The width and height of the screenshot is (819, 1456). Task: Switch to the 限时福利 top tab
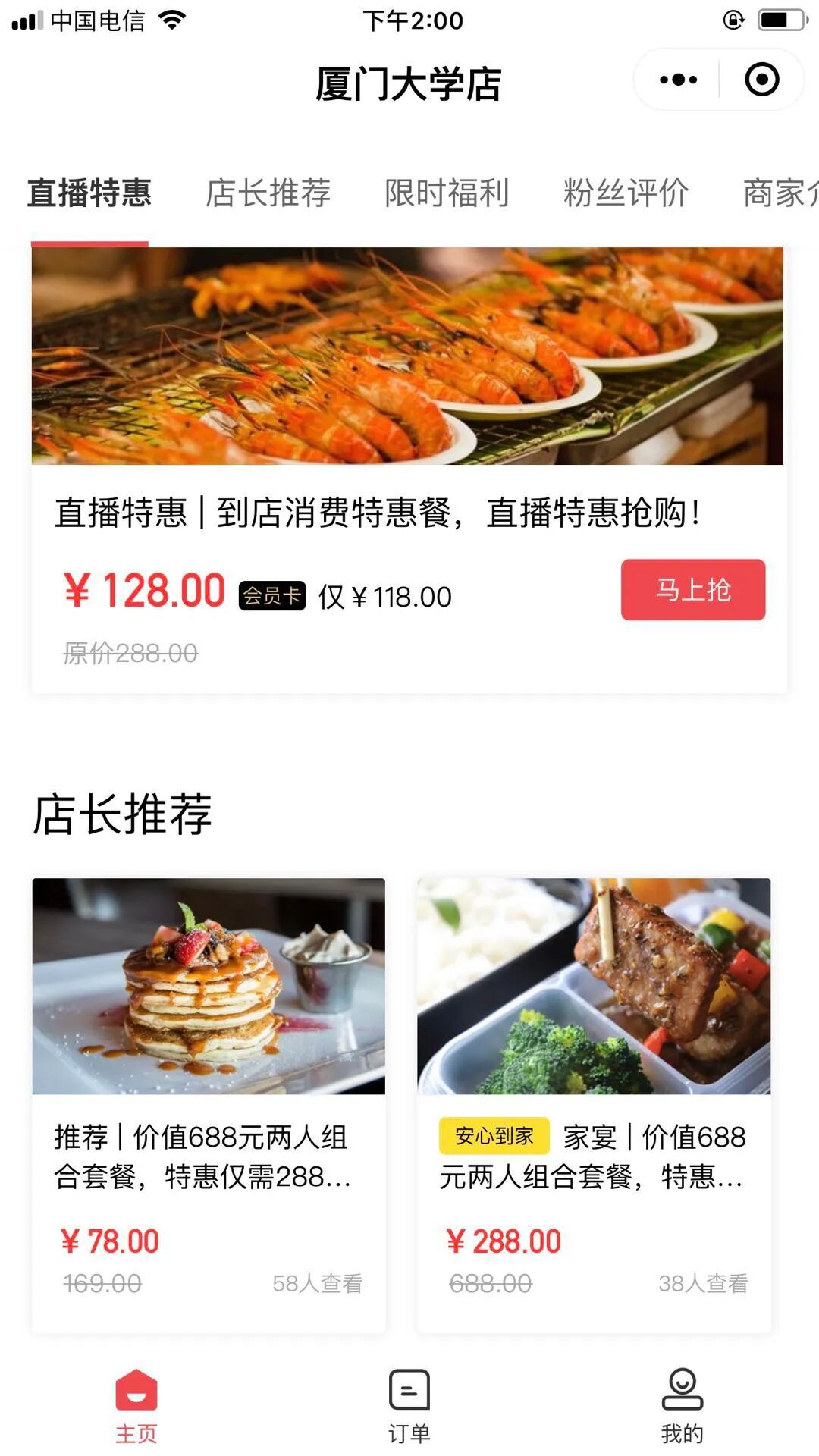pos(447,193)
